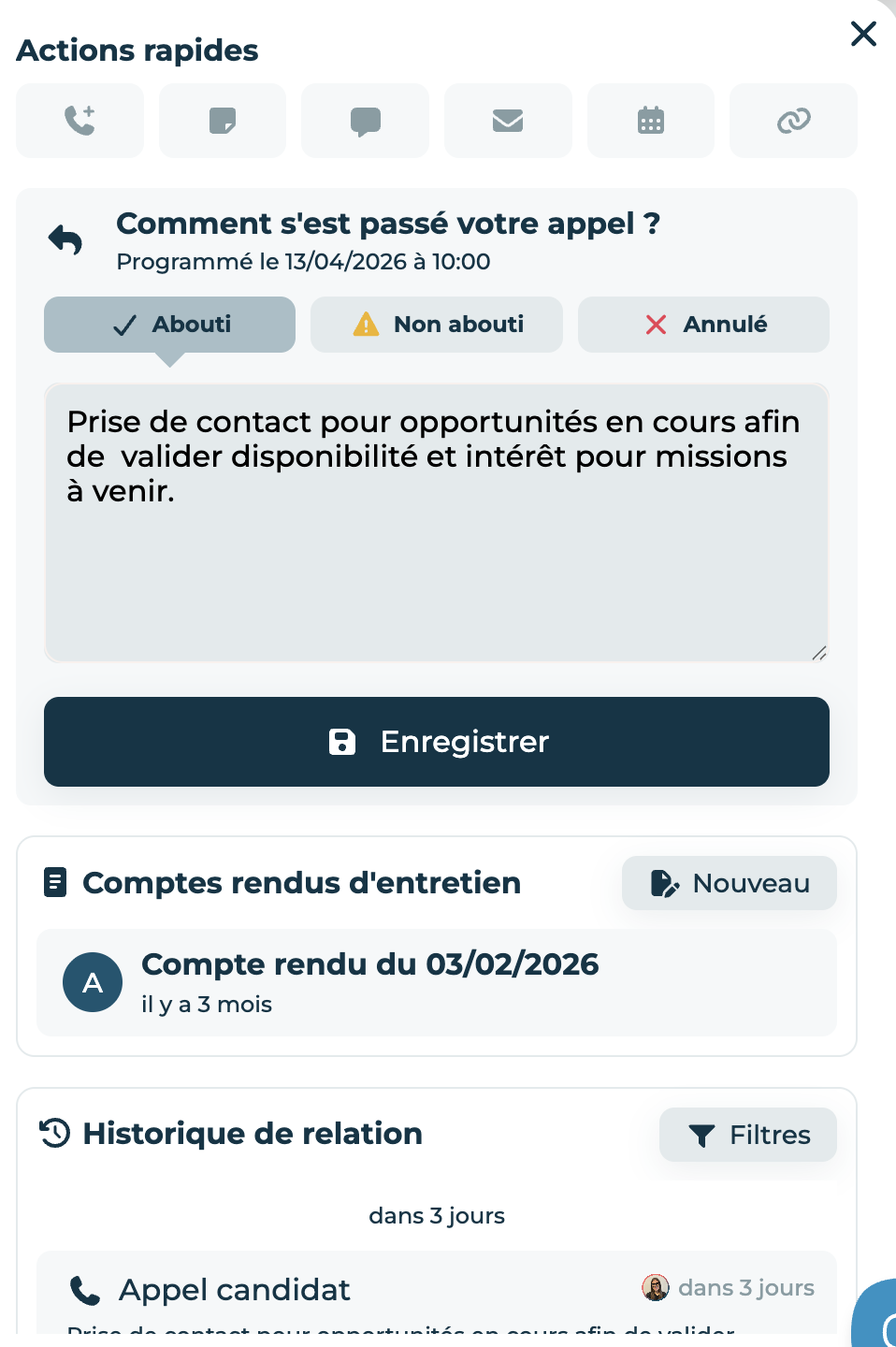Schedule an event with the calendar icon
The width and height of the screenshot is (896, 1347).
651,121
